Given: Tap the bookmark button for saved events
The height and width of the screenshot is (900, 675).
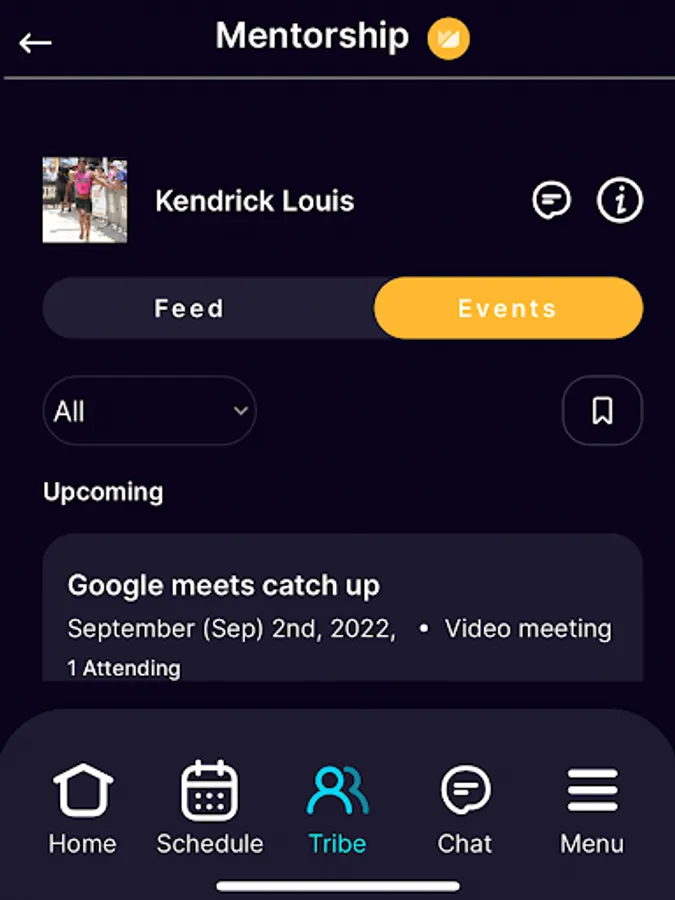Looking at the screenshot, I should coord(602,410).
